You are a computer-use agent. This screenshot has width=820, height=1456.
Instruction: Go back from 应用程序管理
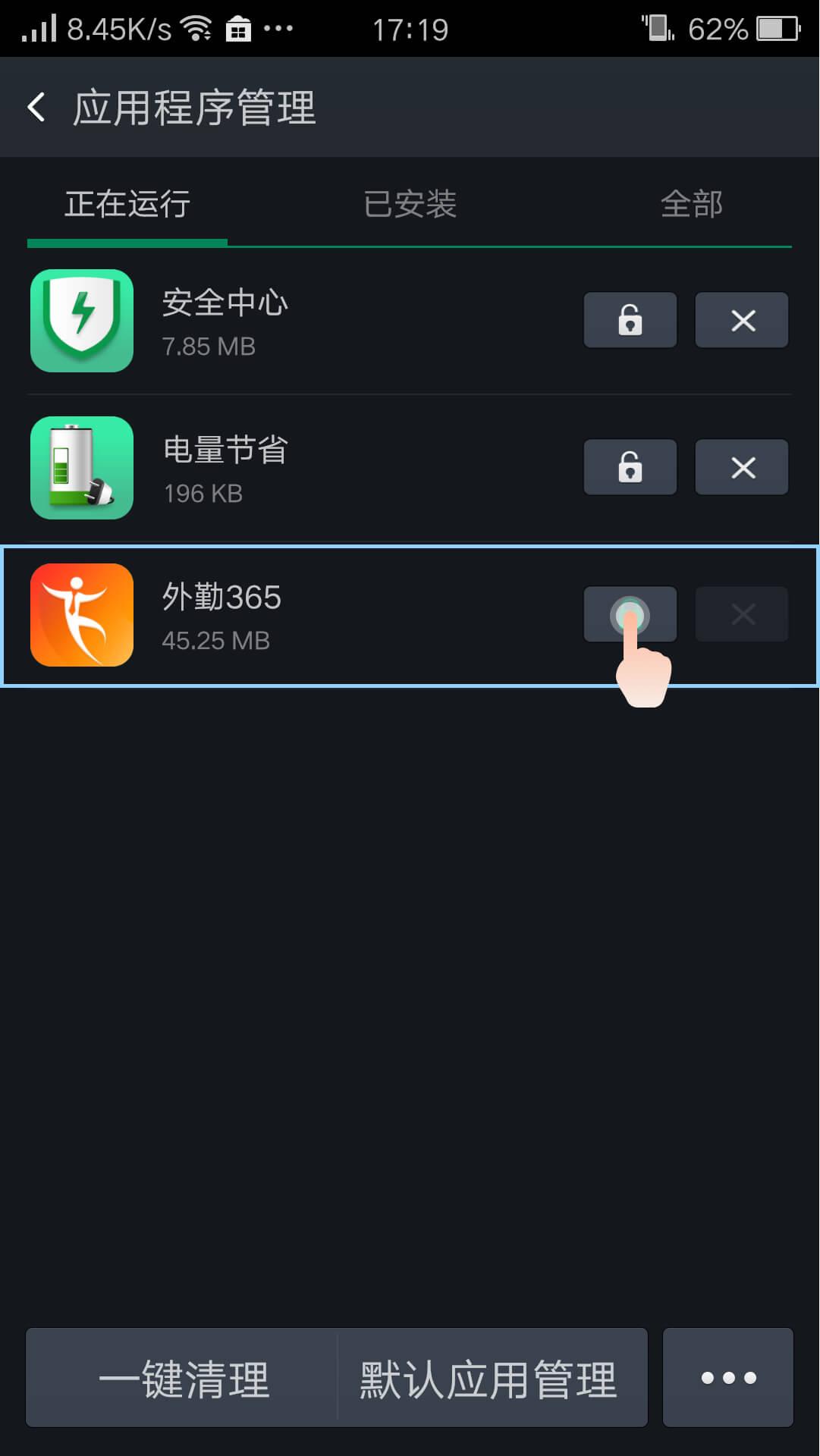click(36, 107)
